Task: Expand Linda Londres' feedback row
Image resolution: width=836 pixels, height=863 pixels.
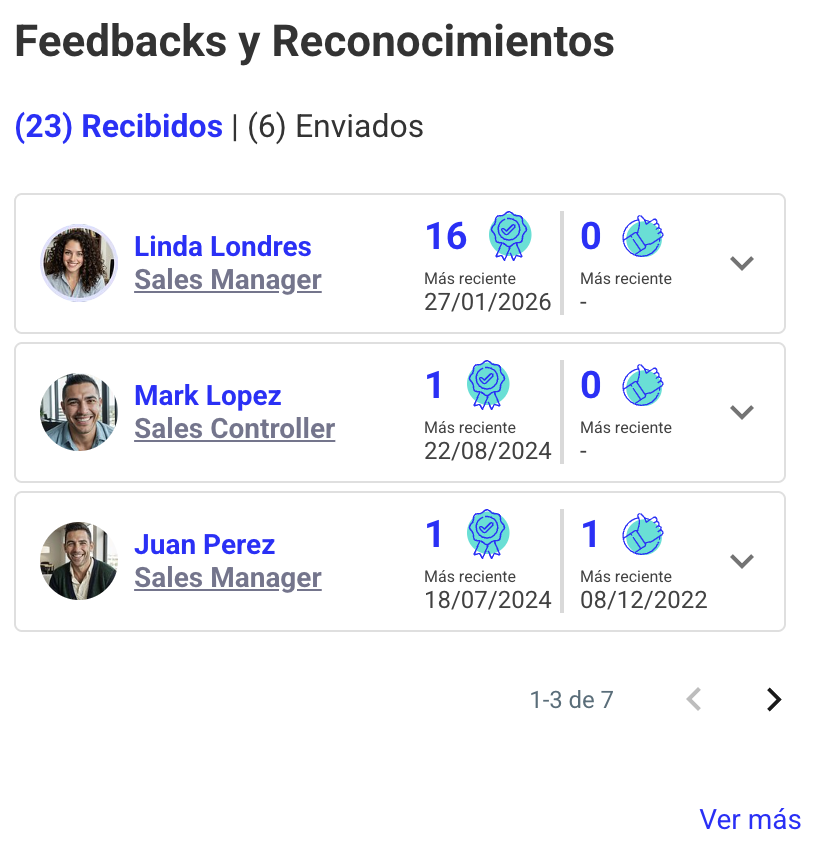Action: (741, 264)
